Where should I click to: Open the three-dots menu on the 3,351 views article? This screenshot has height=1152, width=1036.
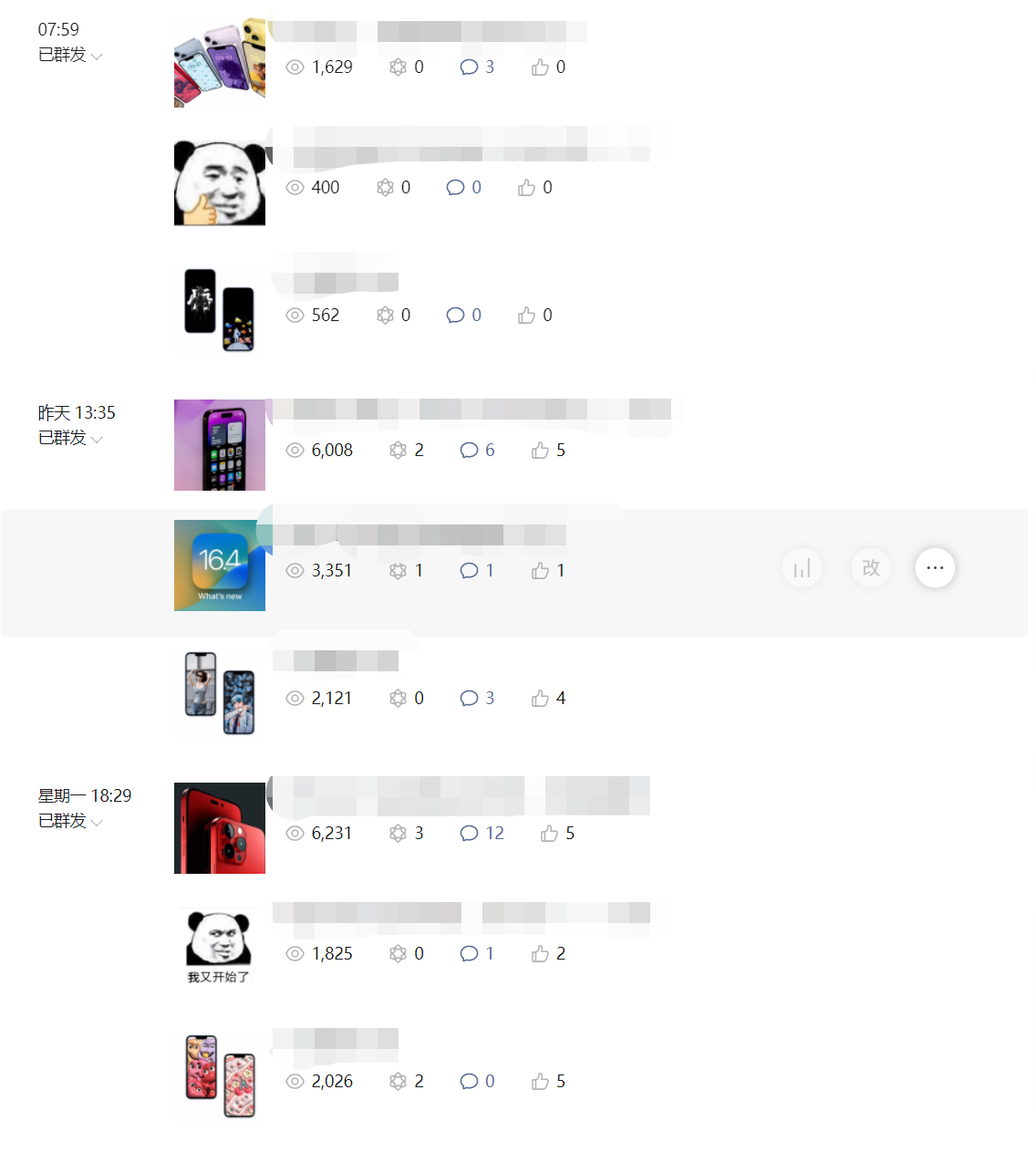[935, 567]
